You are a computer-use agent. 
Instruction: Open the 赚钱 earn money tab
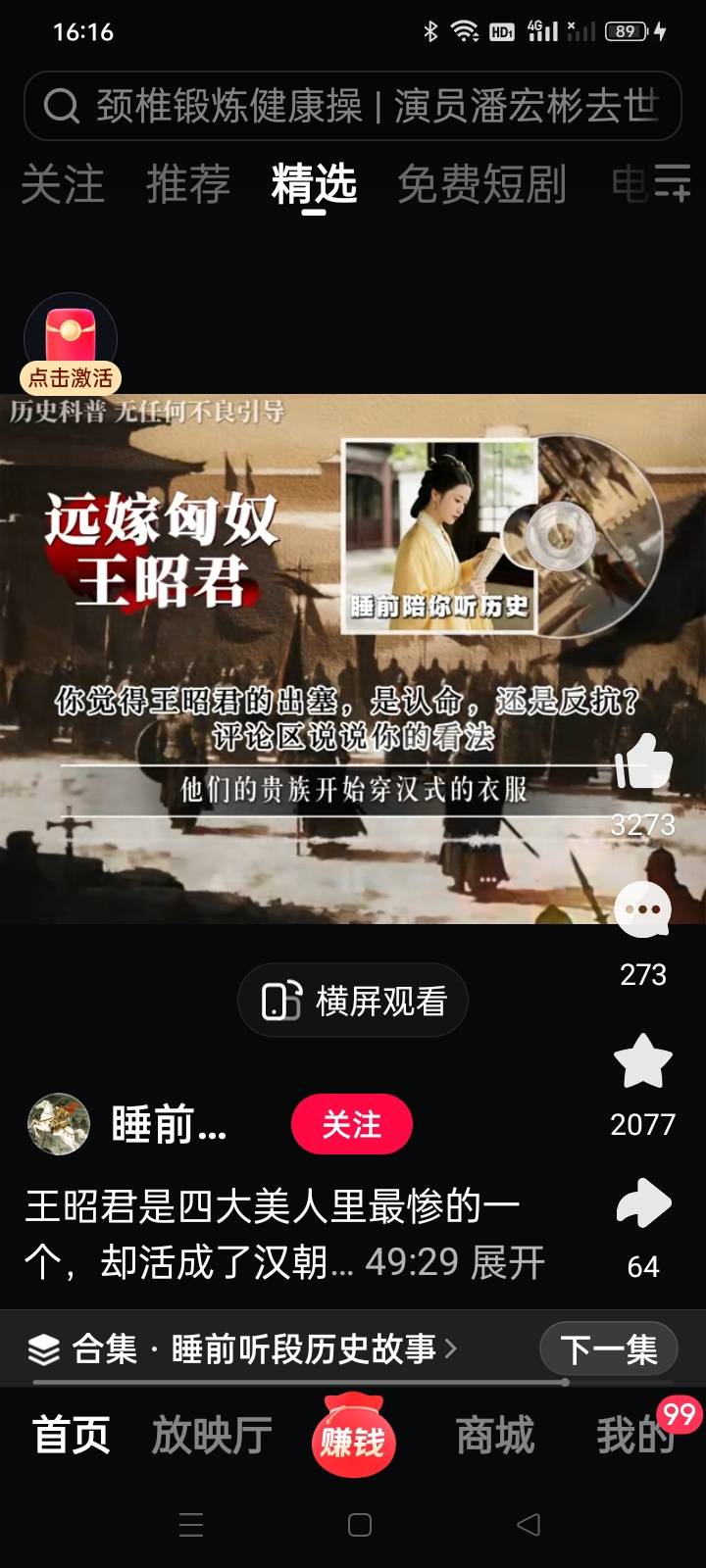[x=353, y=1438]
